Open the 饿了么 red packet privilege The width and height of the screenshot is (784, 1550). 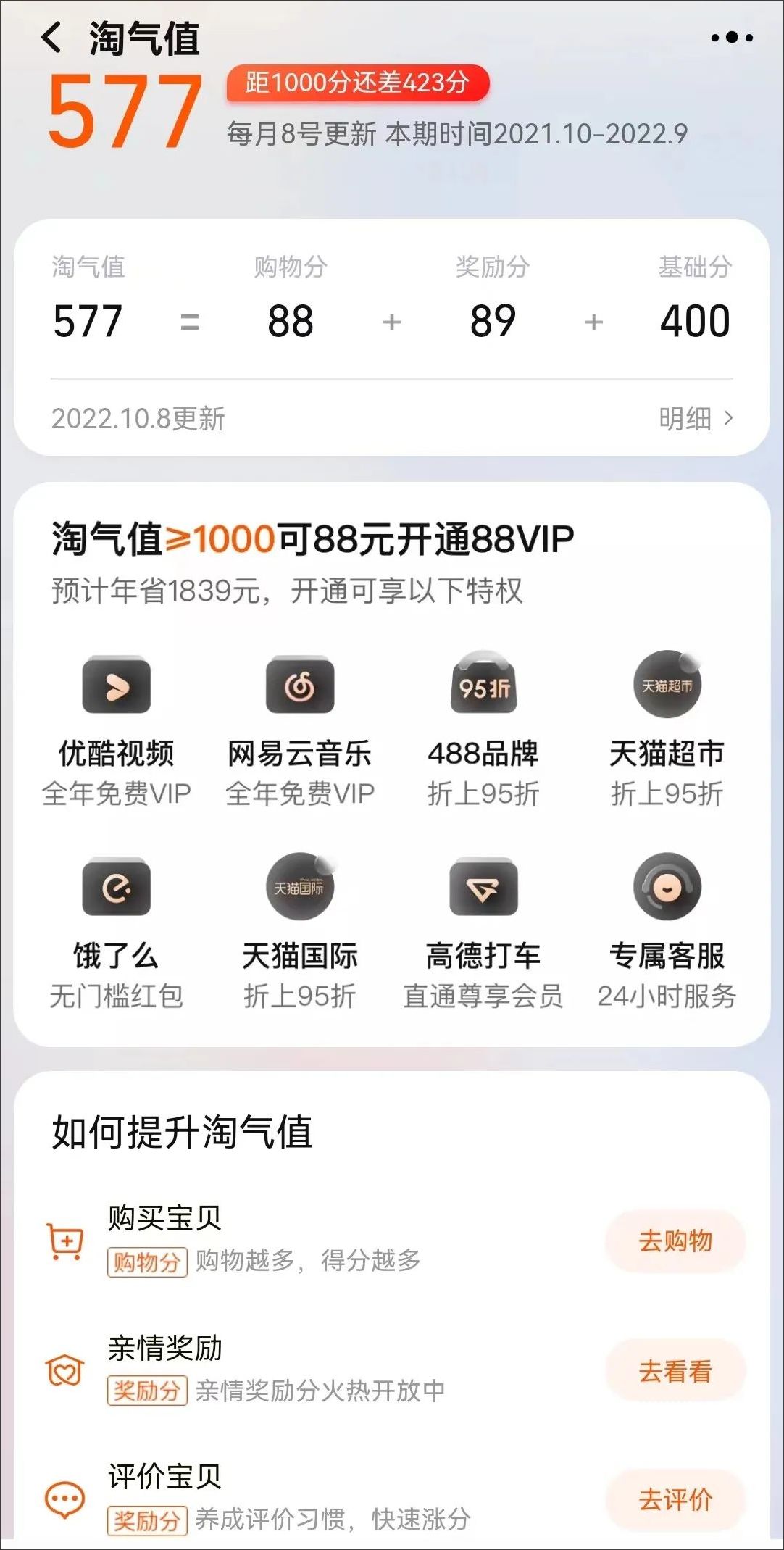117,928
